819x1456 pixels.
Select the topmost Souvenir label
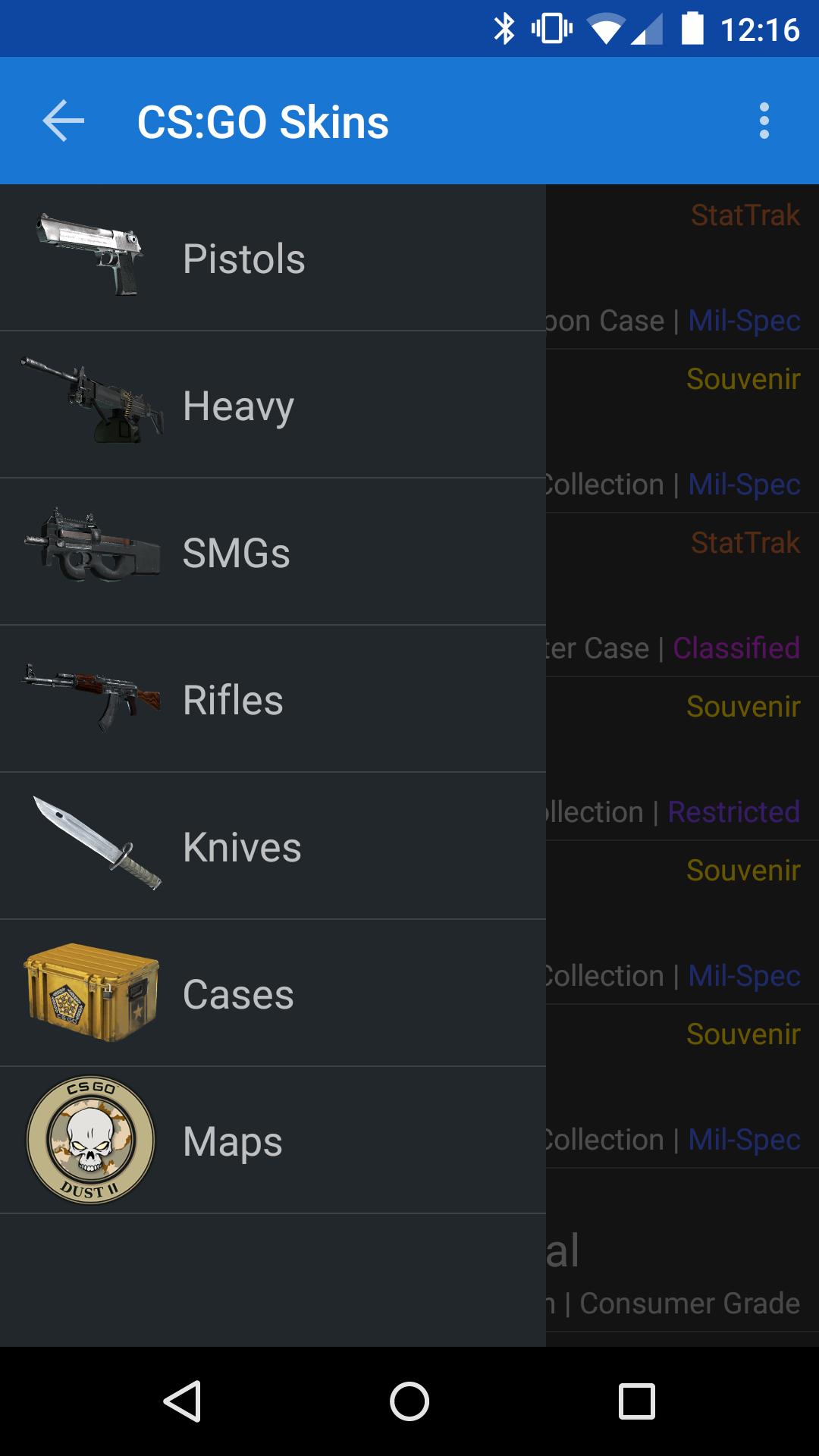[x=743, y=378]
